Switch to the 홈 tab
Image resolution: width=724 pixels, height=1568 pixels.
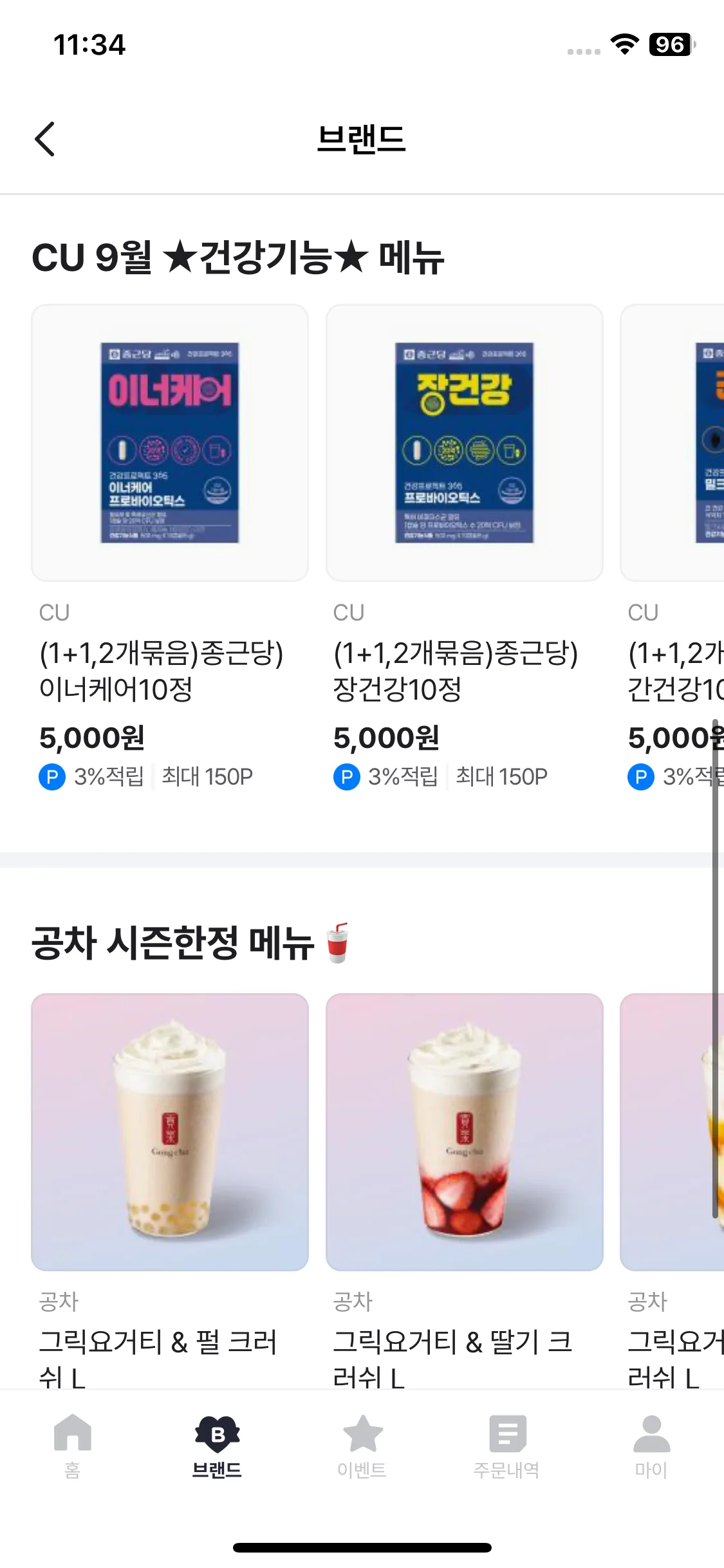click(x=73, y=1446)
